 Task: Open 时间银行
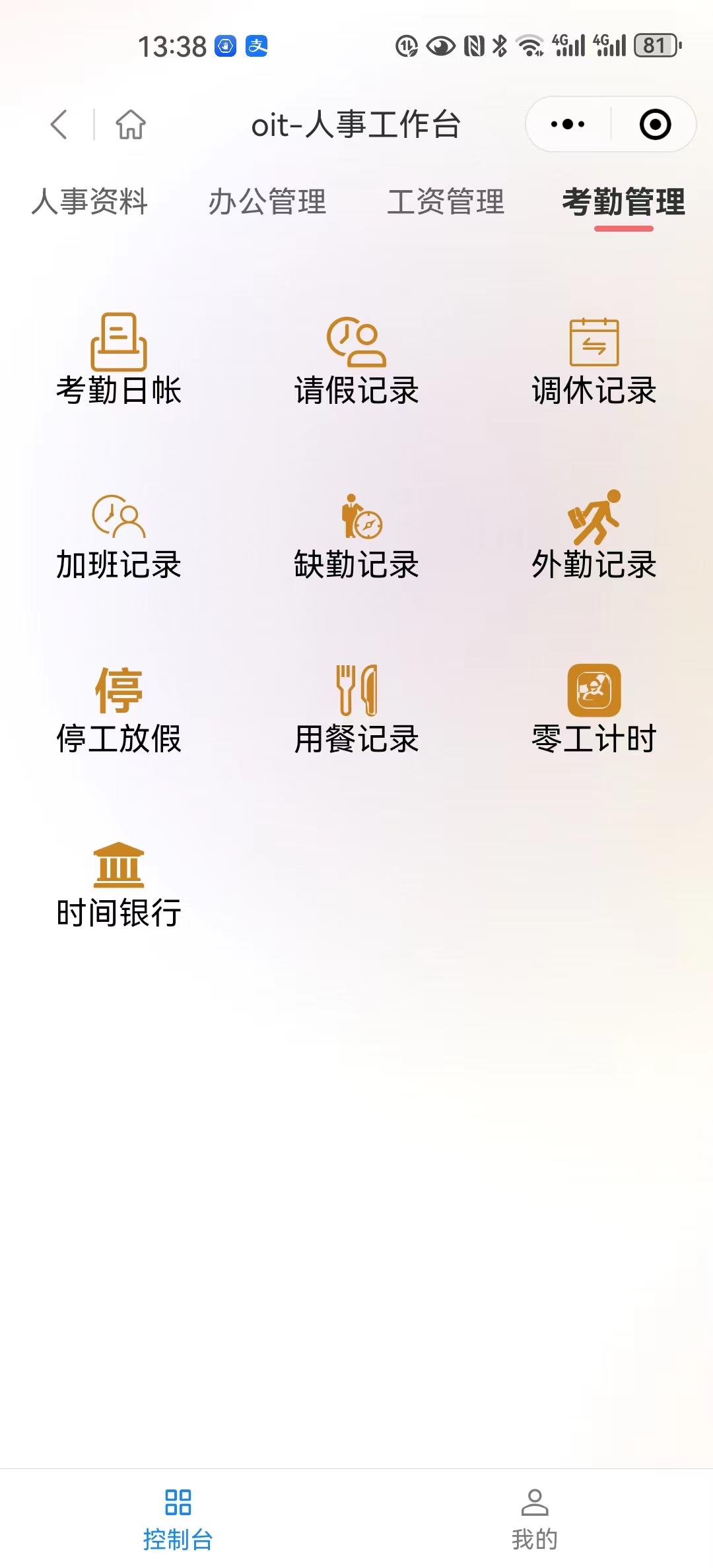[x=119, y=884]
